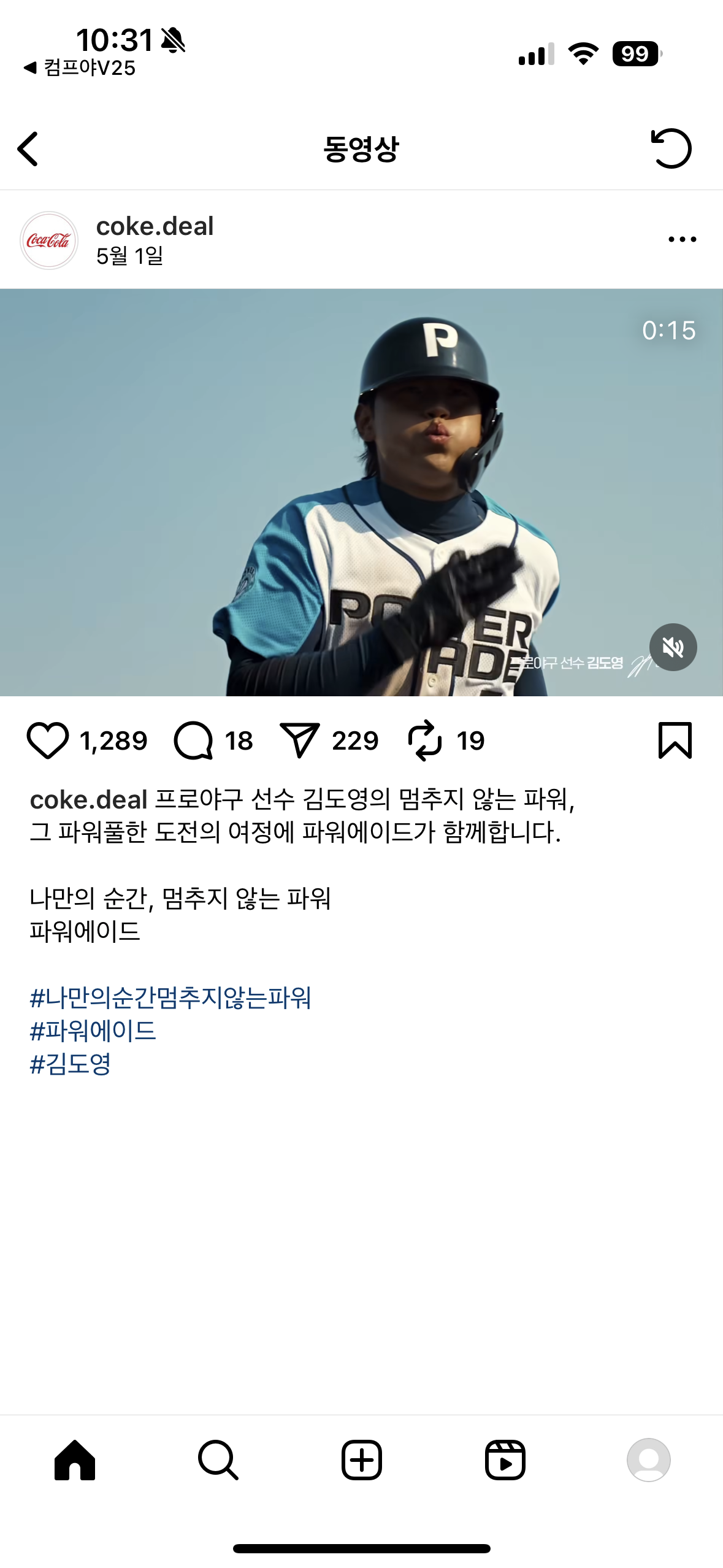Create a new post with the plus button
This screenshot has width=723, height=1568.
(x=362, y=1460)
